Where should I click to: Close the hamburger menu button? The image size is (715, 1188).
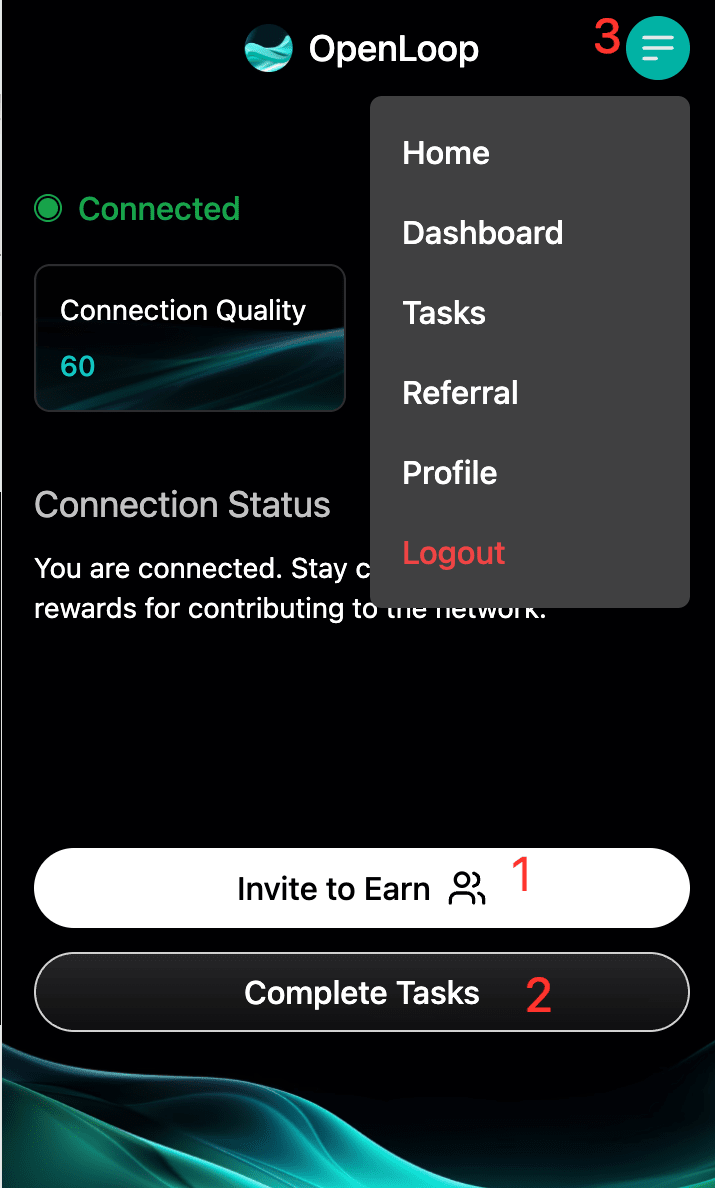click(x=657, y=47)
